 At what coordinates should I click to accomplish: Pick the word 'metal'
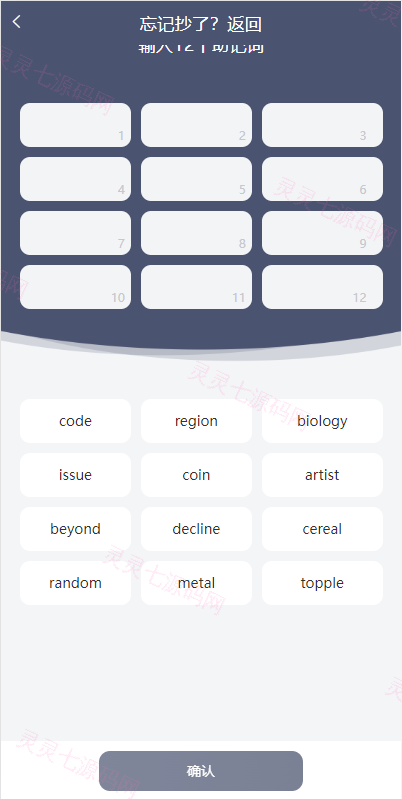(196, 583)
